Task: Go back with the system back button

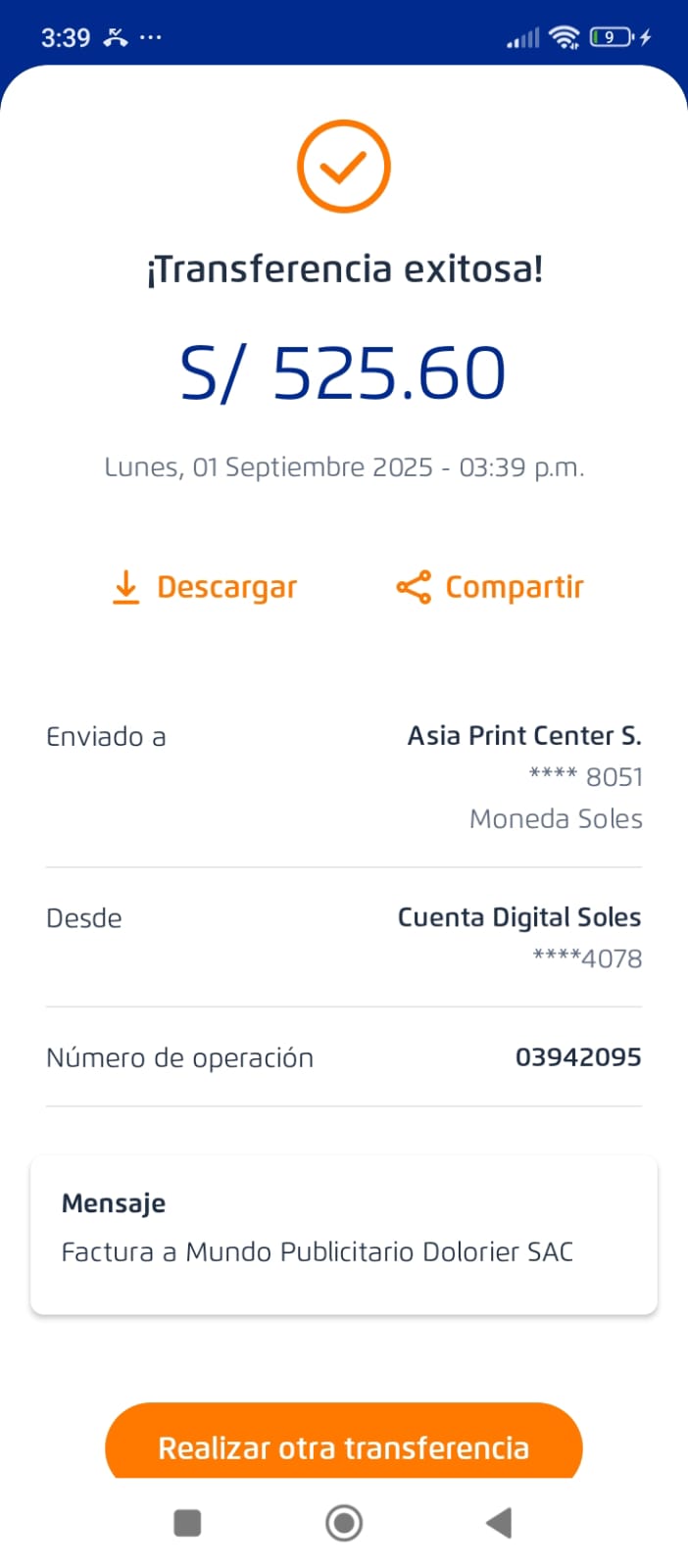Action: (499, 1522)
